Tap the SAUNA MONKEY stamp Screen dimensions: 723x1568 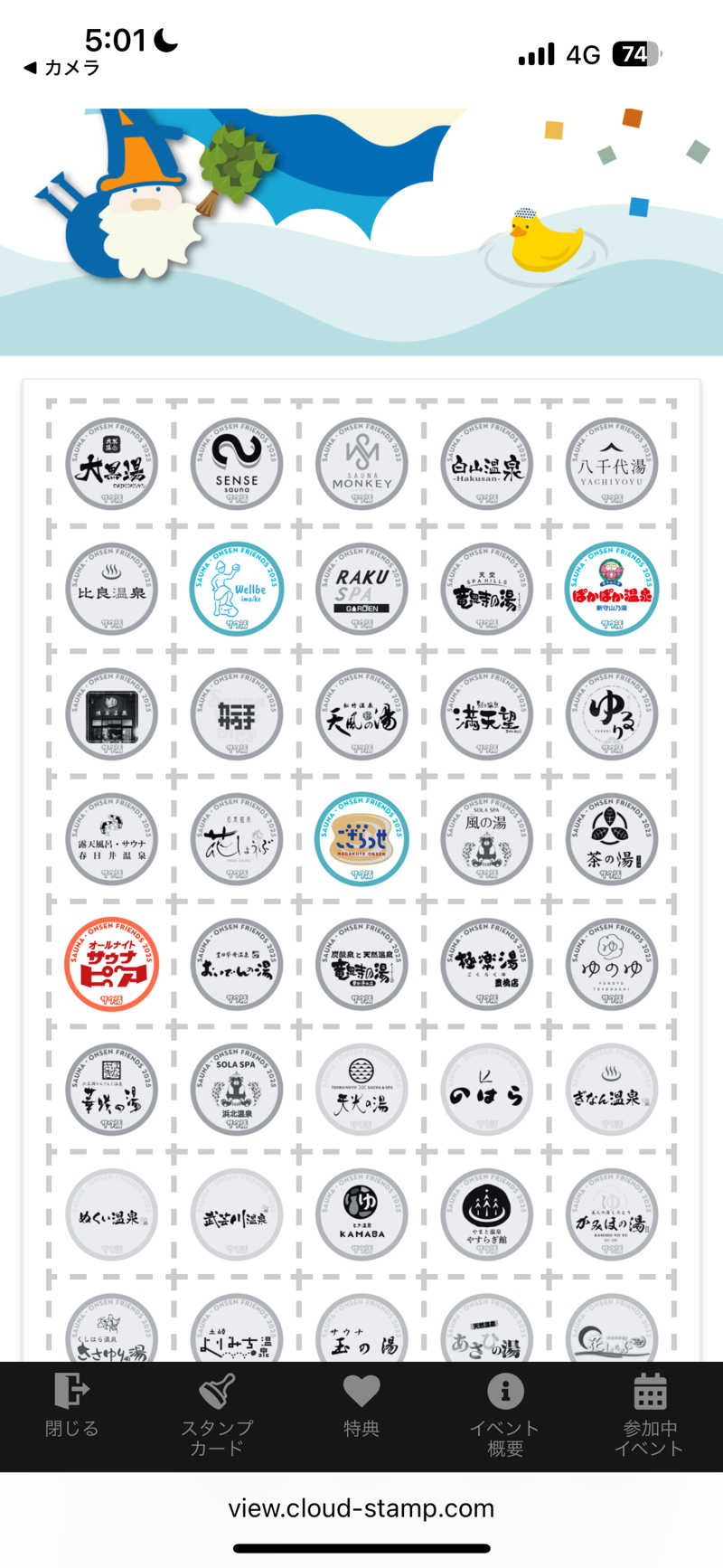click(361, 464)
